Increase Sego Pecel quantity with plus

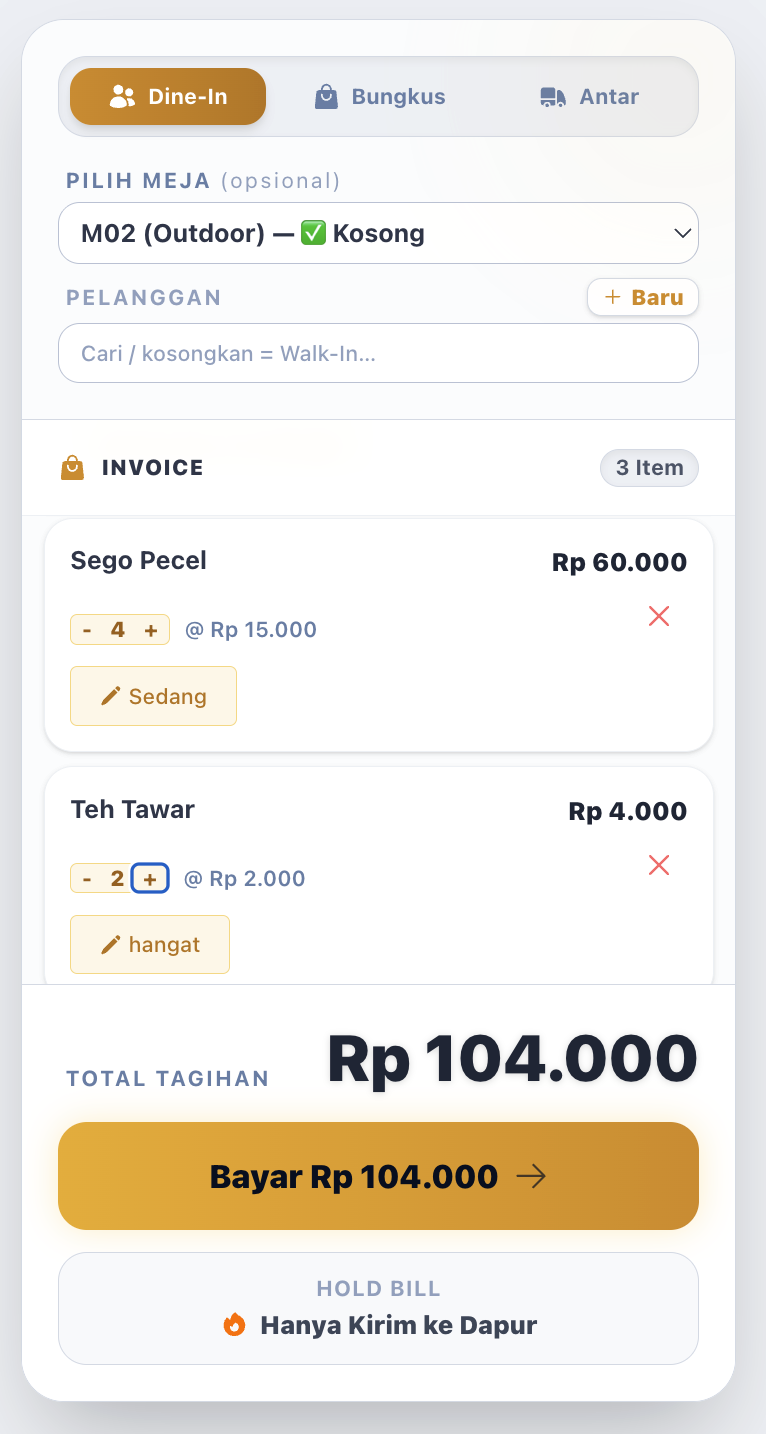(152, 629)
